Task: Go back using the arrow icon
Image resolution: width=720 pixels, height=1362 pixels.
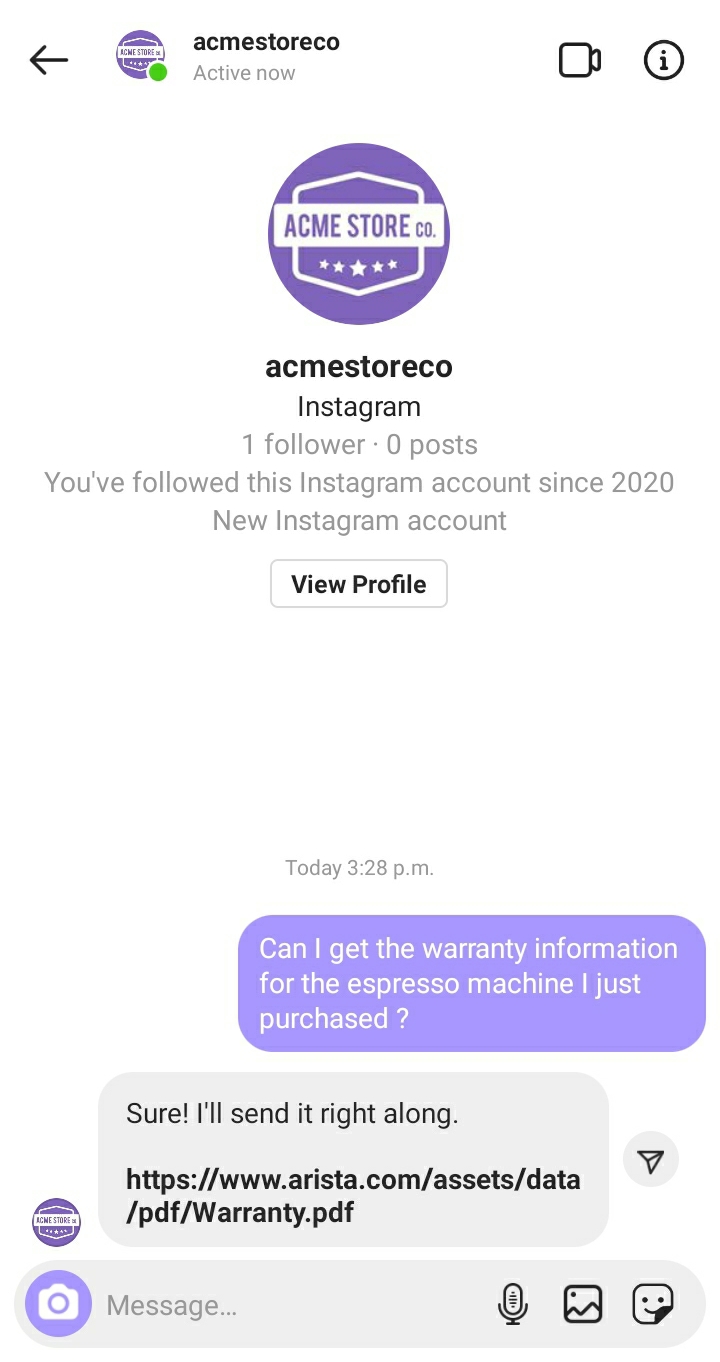Action: [x=48, y=61]
